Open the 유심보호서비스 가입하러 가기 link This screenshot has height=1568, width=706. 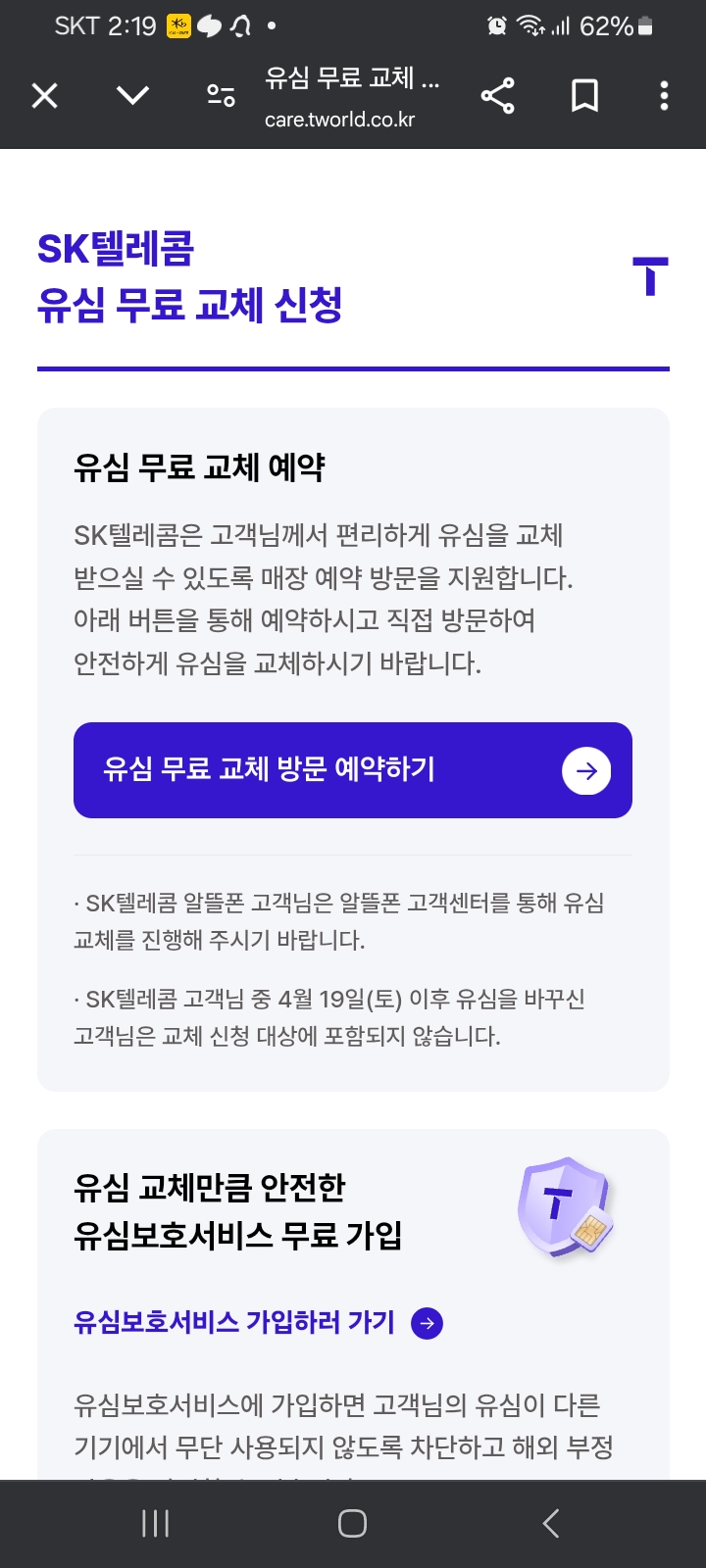[232, 1322]
